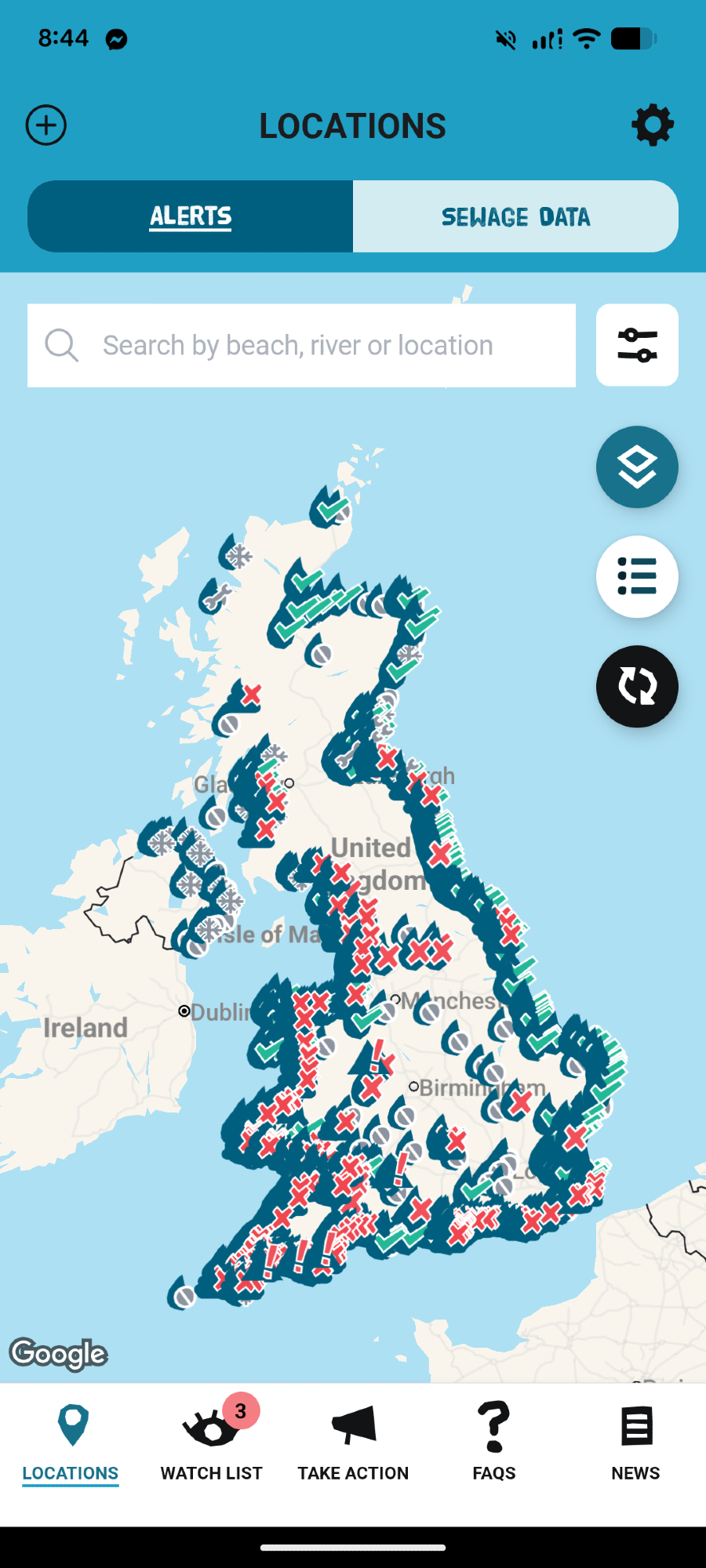706x1568 pixels.
Task: Switch to the Sewage Data tab
Action: click(x=515, y=216)
